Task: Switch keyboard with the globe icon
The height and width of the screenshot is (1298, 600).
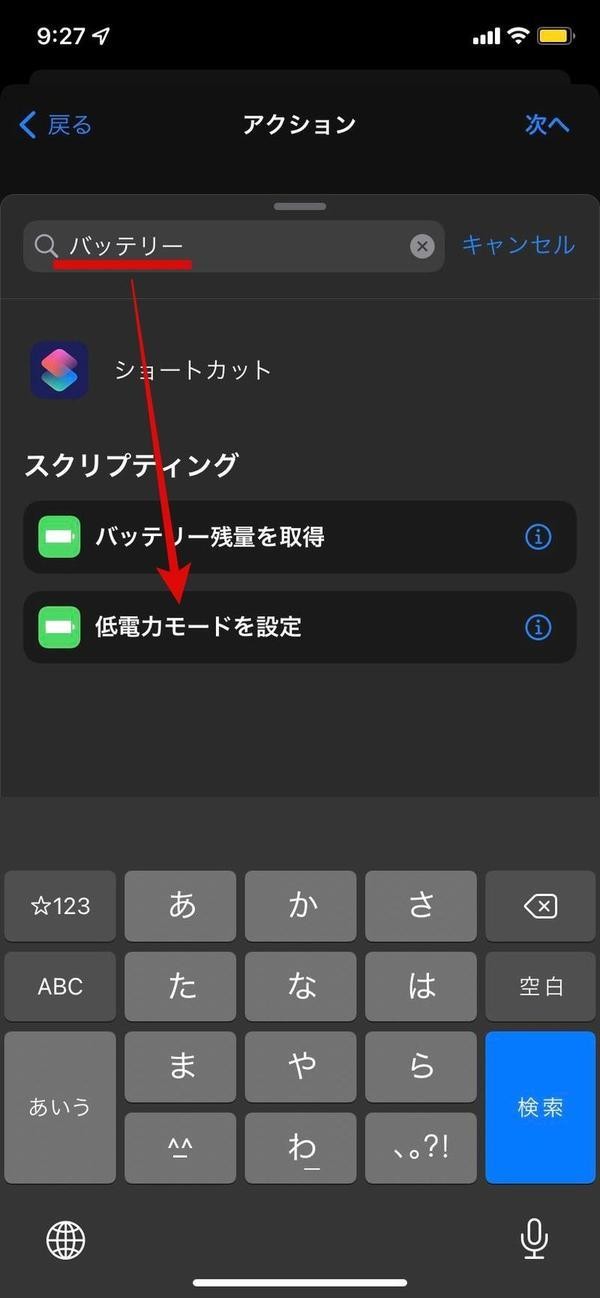Action: click(x=66, y=1241)
